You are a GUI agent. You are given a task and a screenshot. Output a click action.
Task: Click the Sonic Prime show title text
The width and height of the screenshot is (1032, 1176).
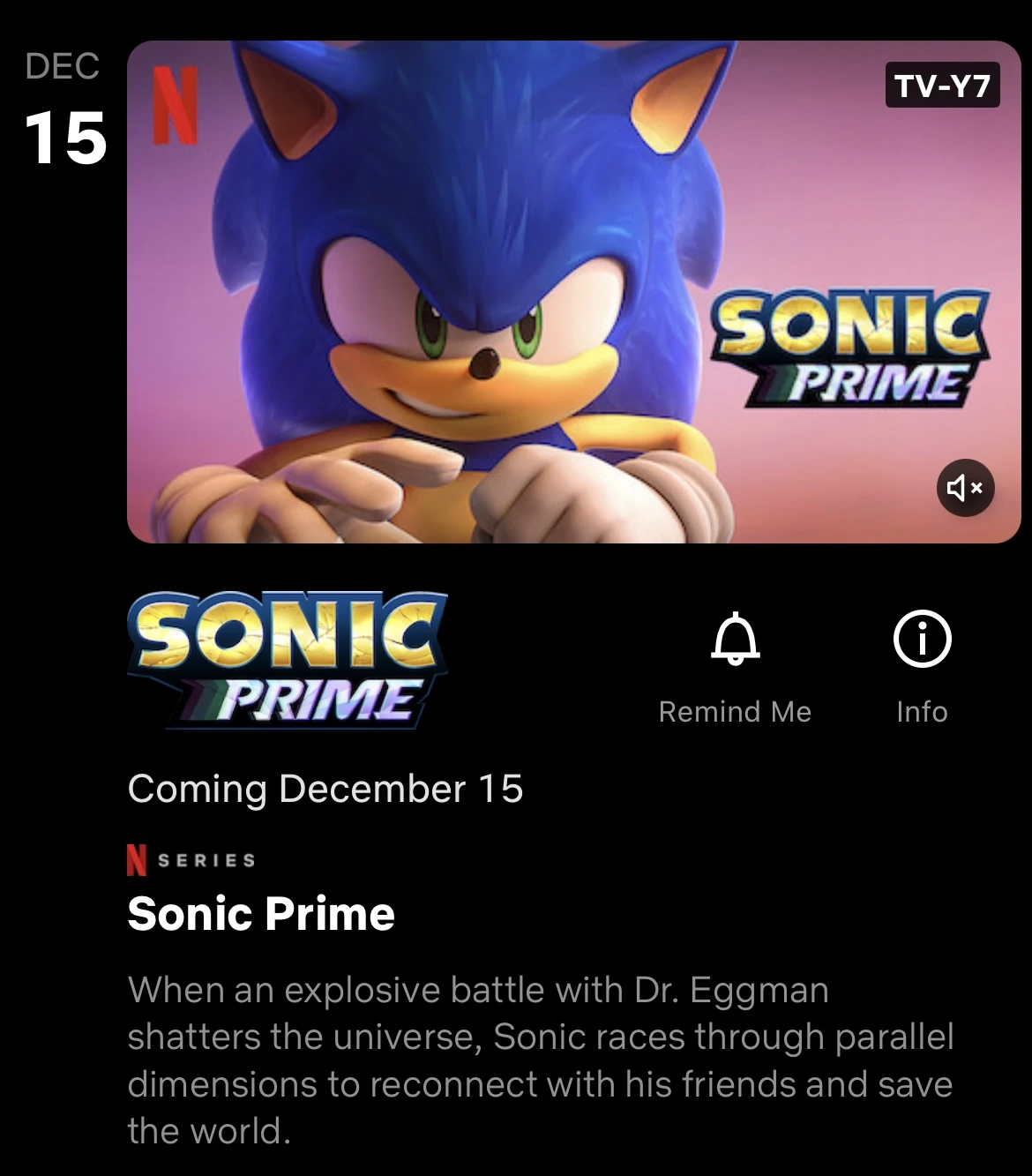point(262,915)
